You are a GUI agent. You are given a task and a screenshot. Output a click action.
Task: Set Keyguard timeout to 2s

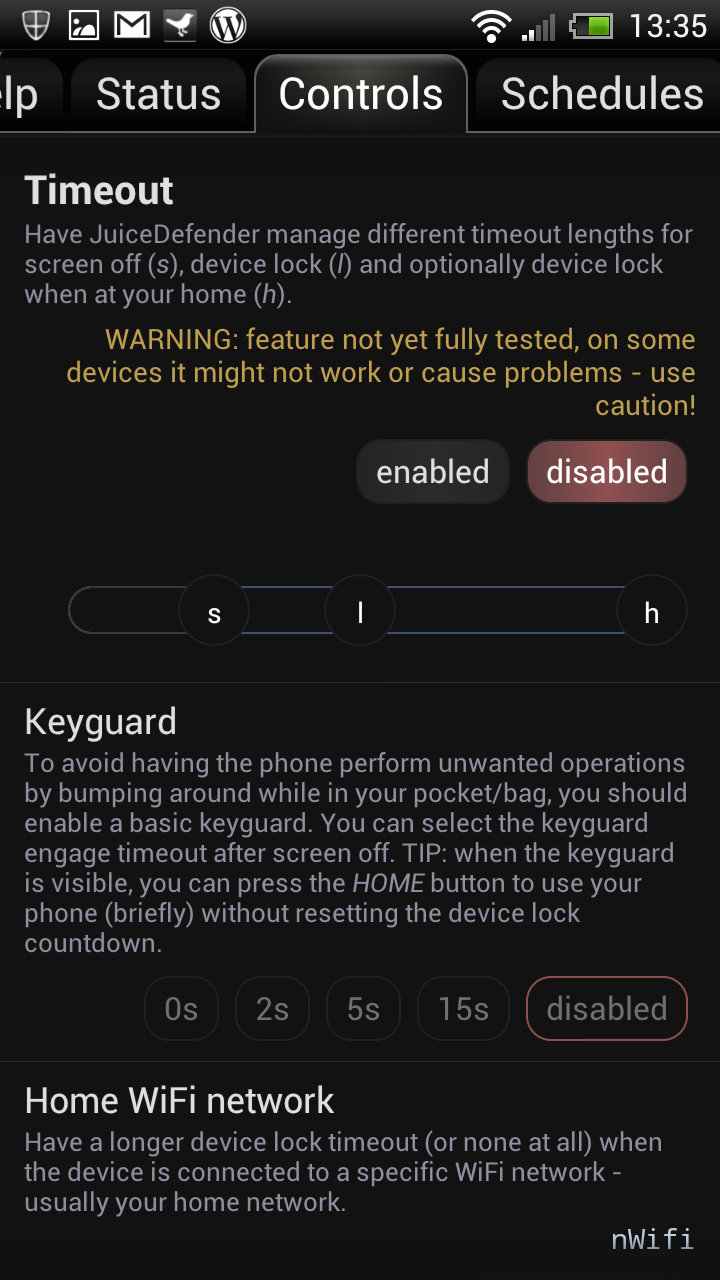point(272,1009)
